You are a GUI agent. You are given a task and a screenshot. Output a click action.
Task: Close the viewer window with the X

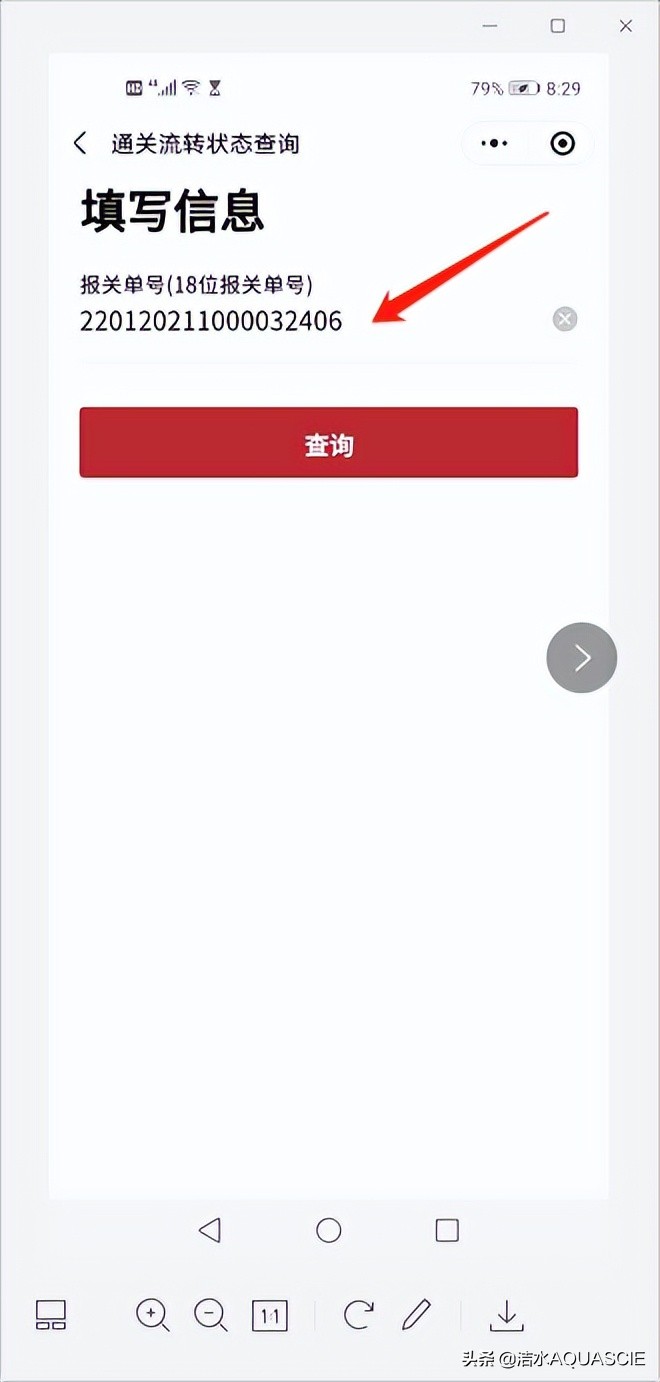pyautogui.click(x=626, y=26)
